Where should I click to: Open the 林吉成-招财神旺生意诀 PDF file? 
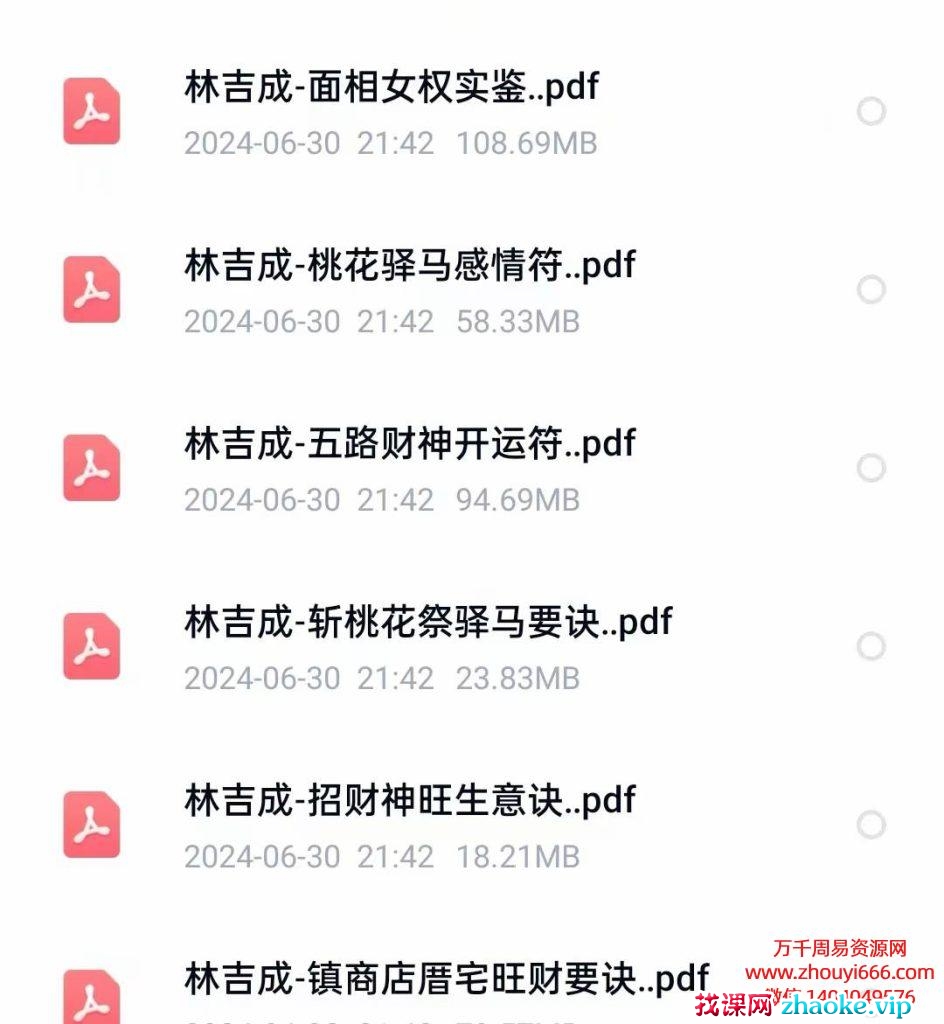[410, 800]
